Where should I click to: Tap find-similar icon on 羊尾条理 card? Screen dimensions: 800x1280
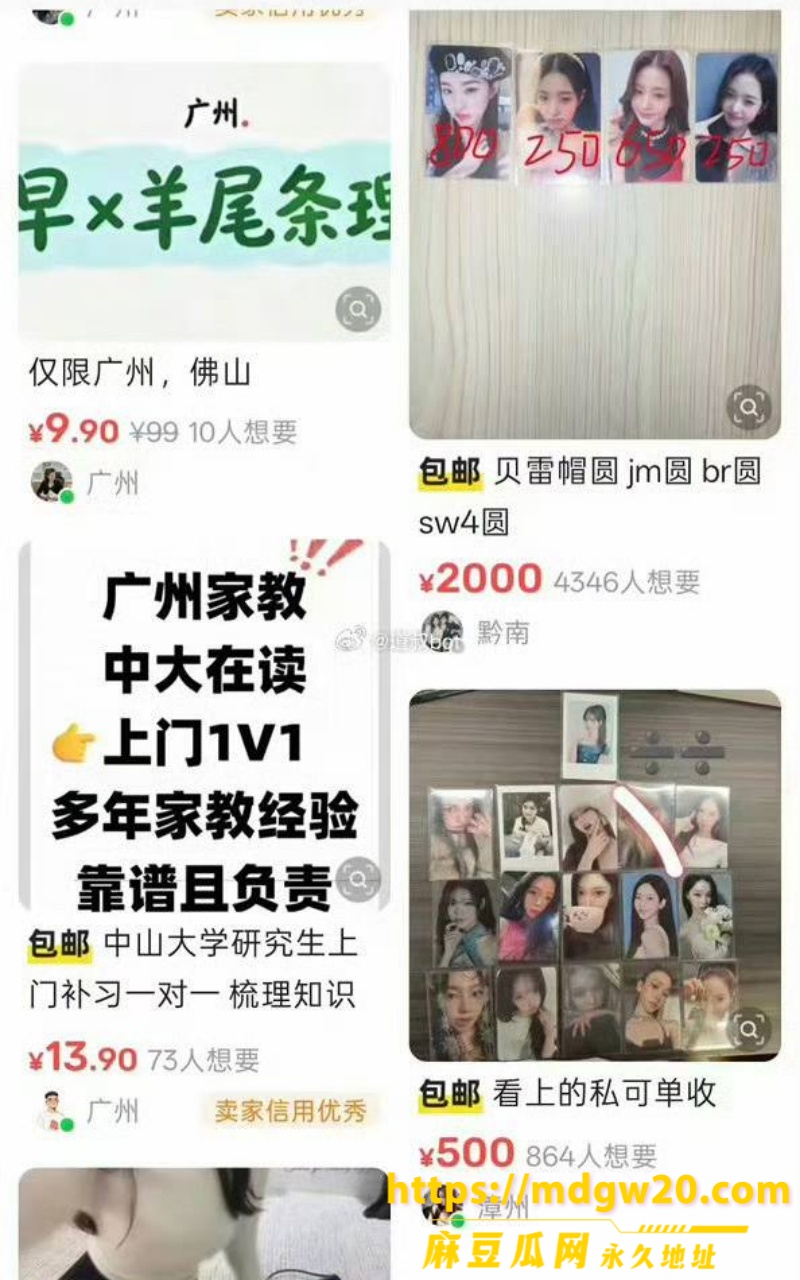(x=357, y=309)
